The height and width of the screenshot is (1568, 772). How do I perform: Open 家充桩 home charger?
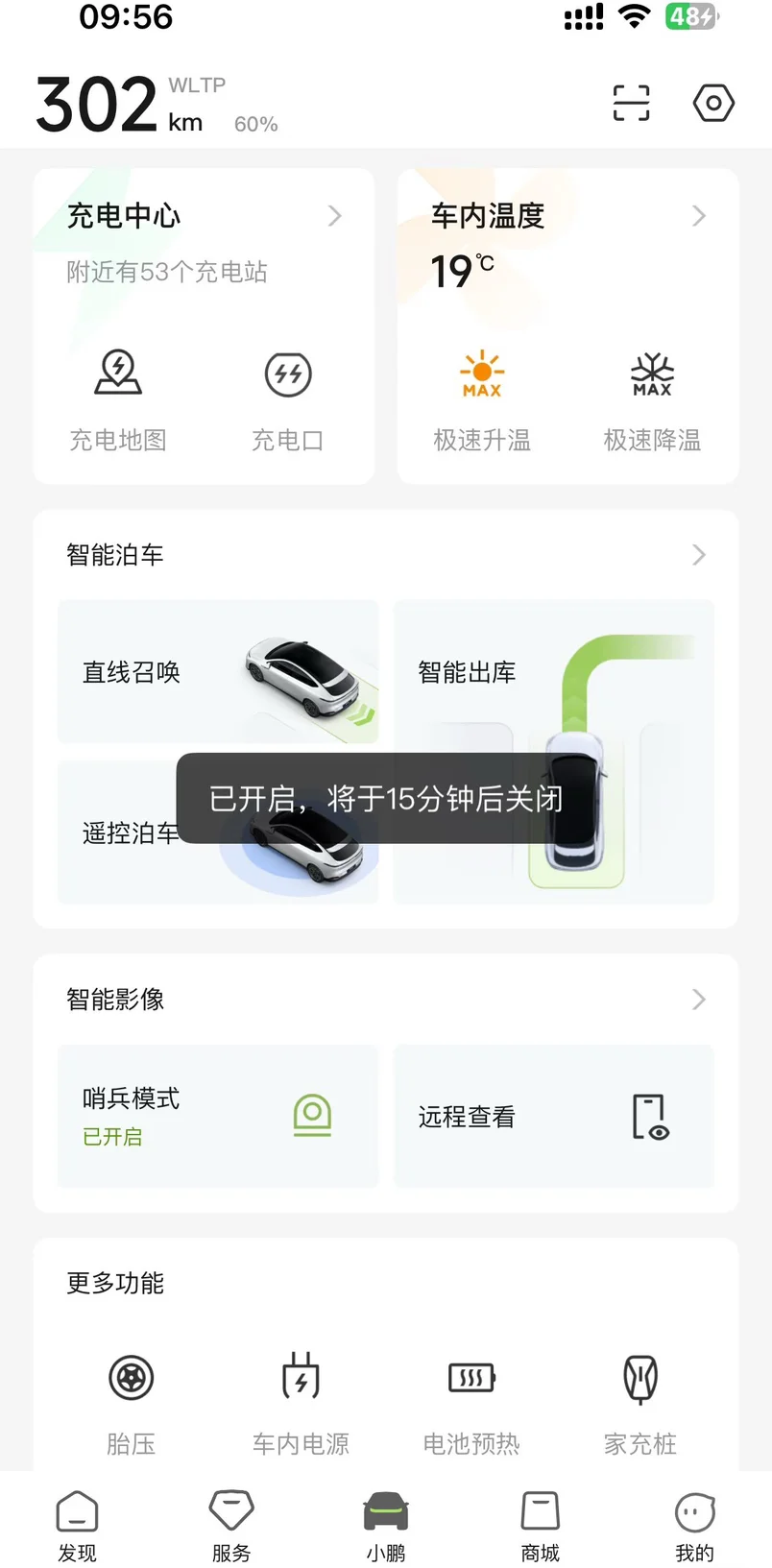[640, 1404]
